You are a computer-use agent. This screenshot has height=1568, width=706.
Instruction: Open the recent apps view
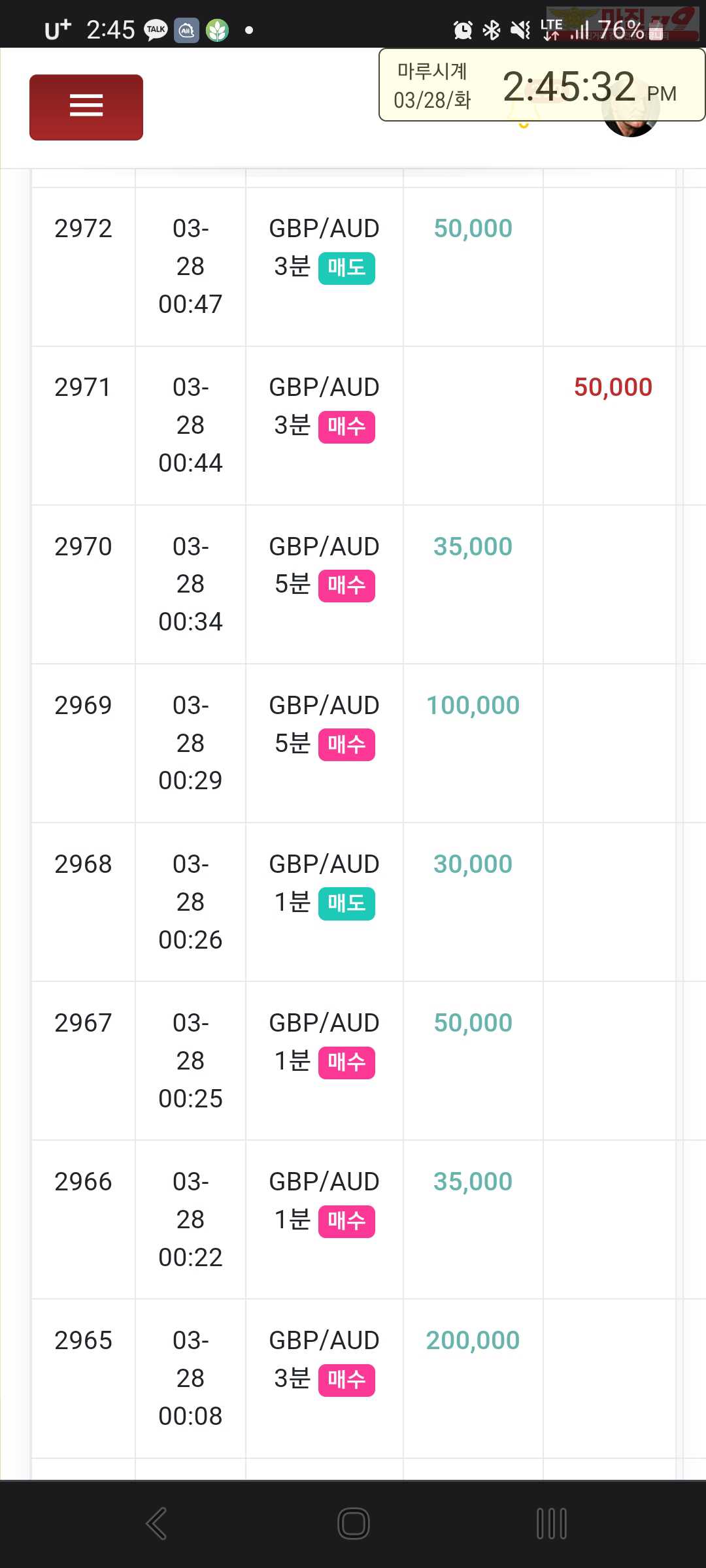click(x=551, y=1524)
